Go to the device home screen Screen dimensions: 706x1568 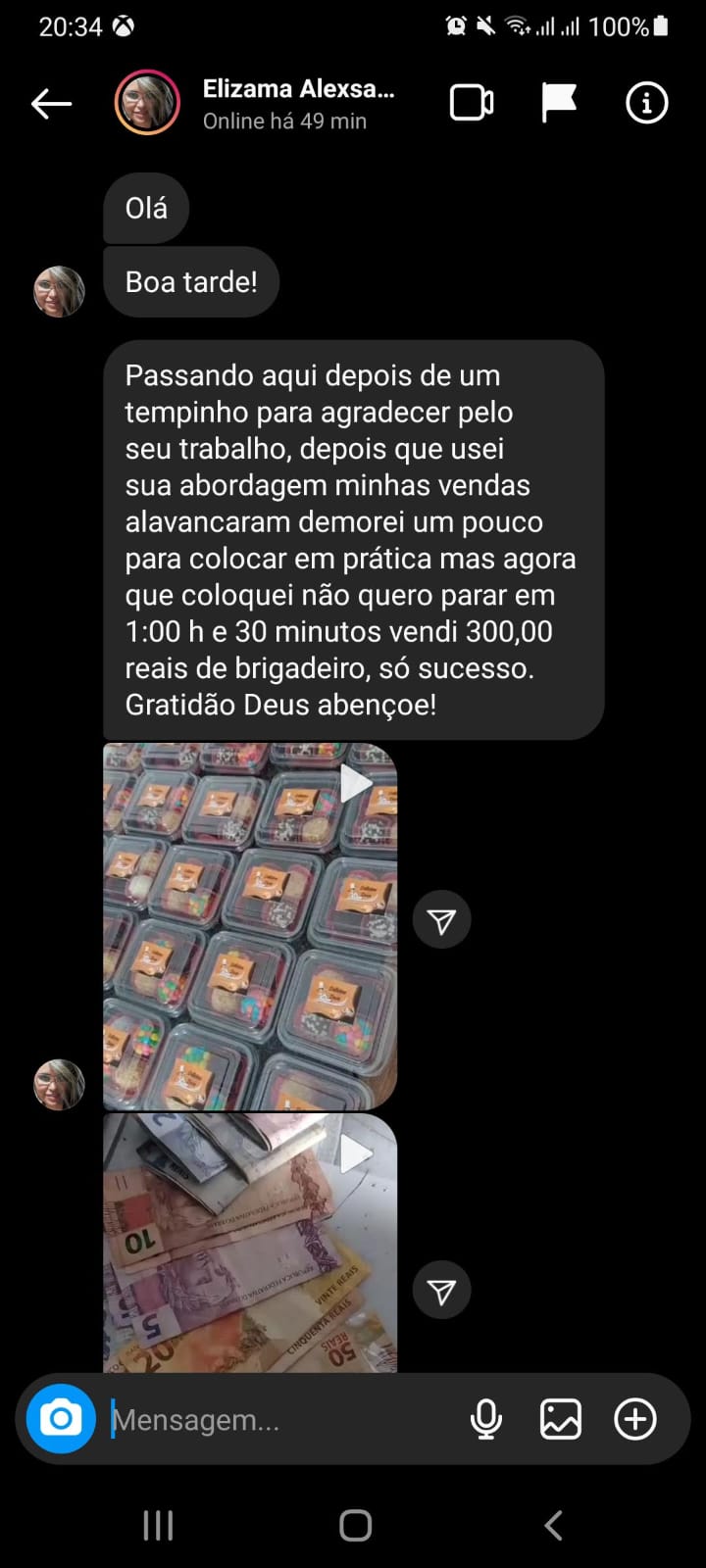click(x=355, y=1525)
